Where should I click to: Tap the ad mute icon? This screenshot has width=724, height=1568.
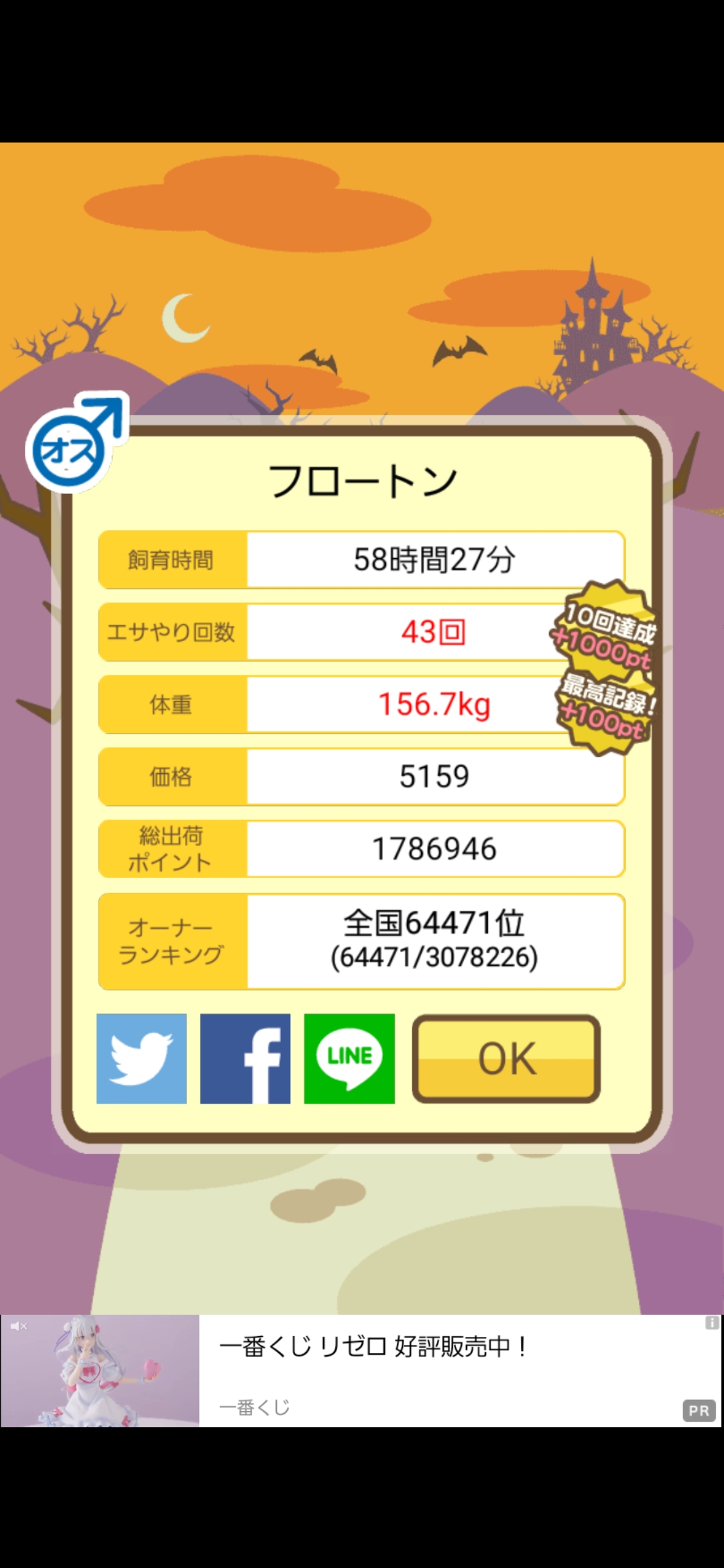18,1325
